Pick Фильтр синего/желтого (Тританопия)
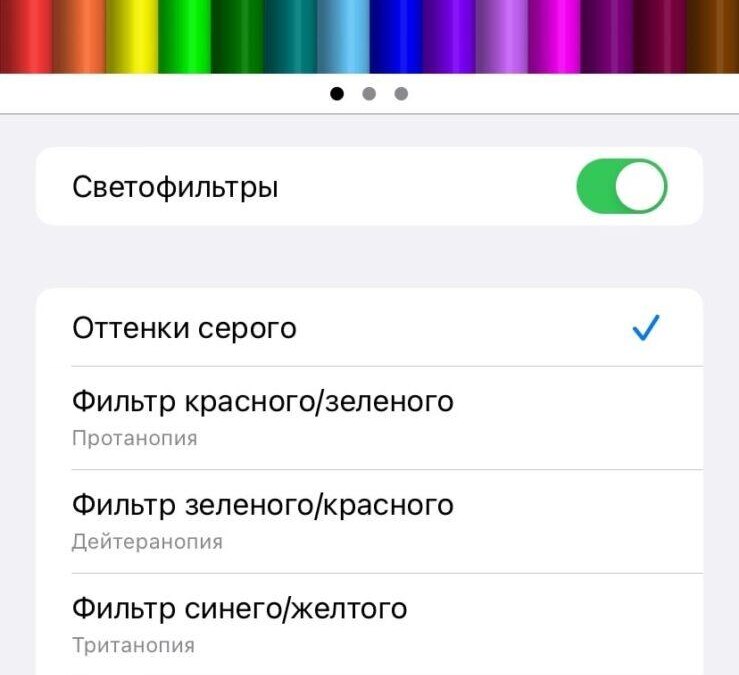739x675 pixels. pyautogui.click(x=368, y=624)
